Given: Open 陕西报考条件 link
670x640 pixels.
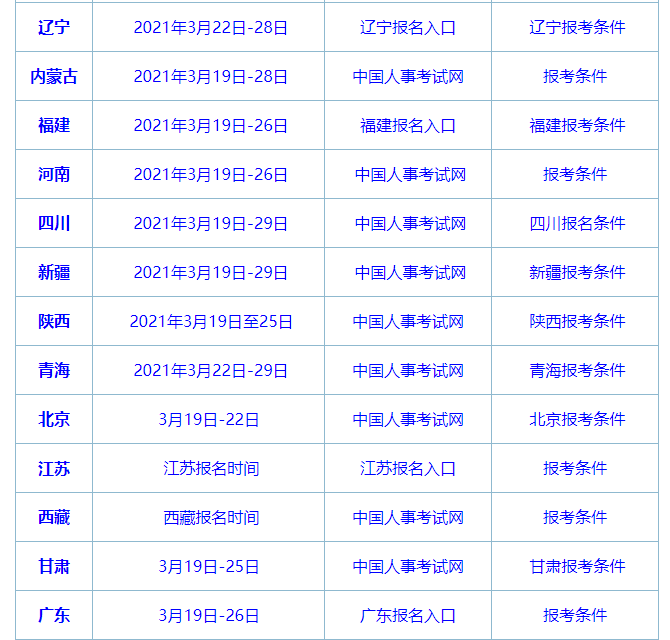Looking at the screenshot, I should pos(577,321).
